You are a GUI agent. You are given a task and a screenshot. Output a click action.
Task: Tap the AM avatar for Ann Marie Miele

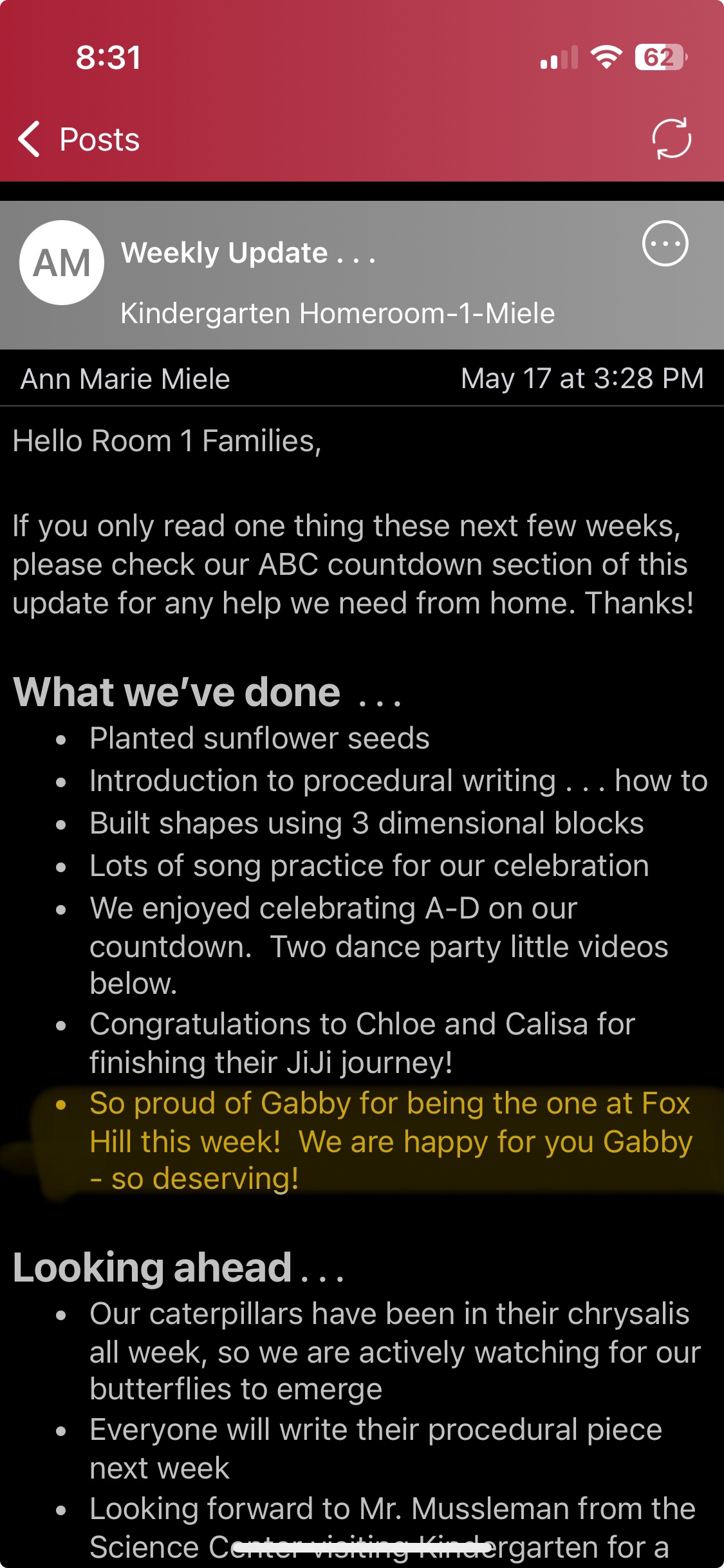[62, 263]
